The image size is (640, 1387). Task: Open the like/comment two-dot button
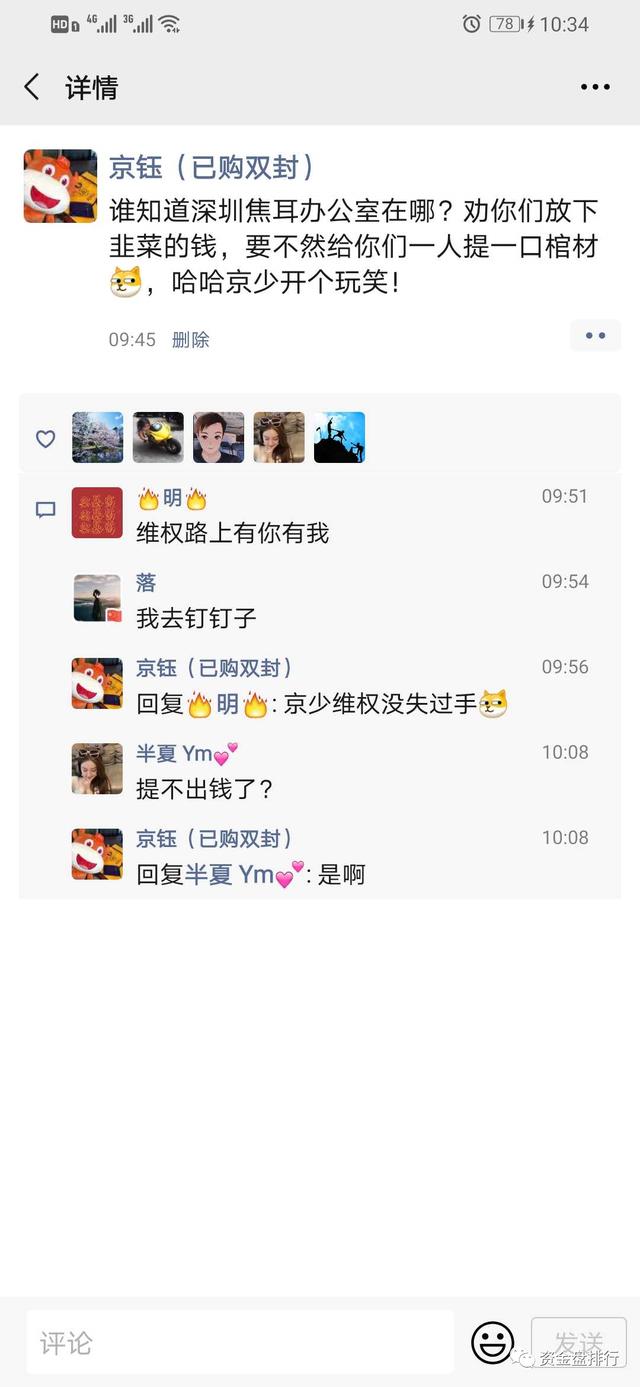coord(595,336)
